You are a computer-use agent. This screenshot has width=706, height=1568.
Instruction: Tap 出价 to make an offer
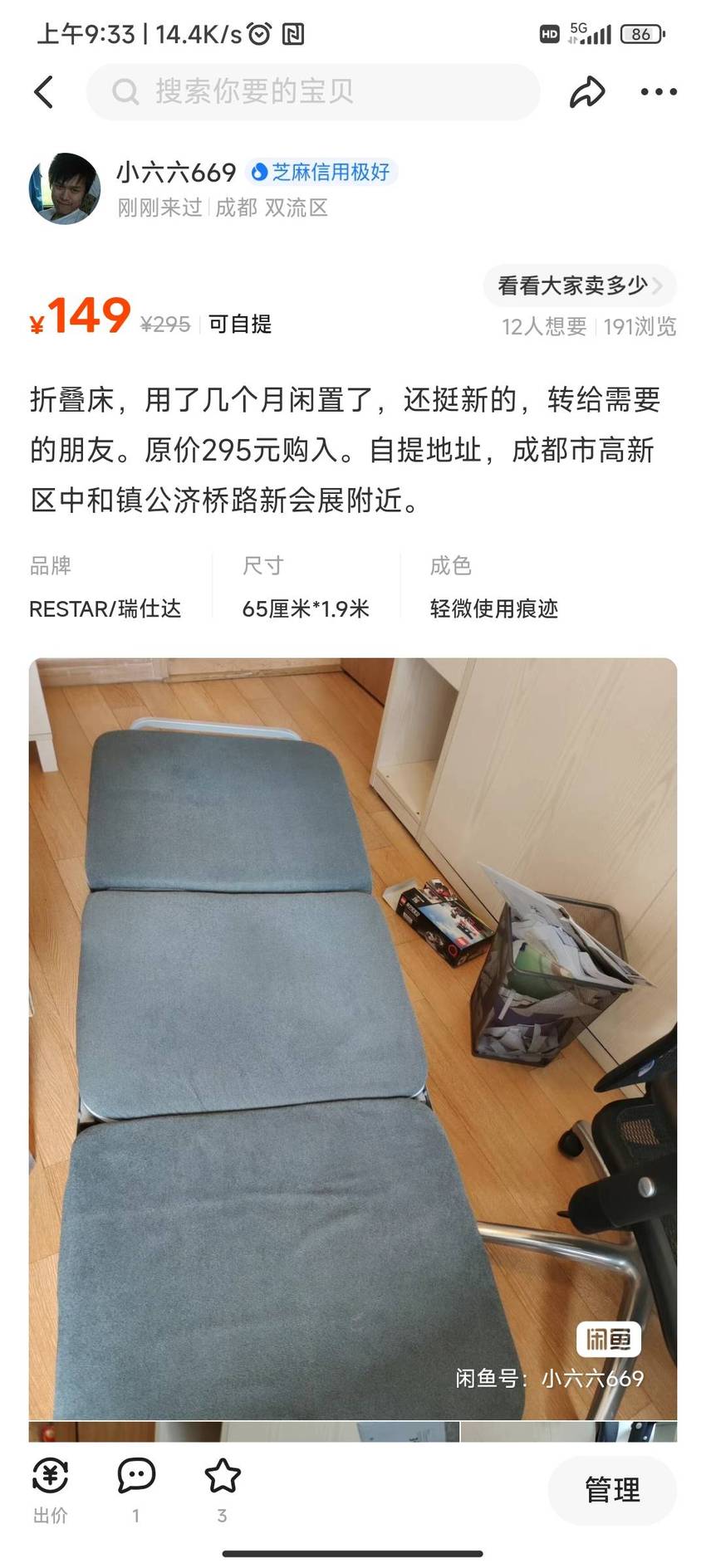pos(50,1491)
